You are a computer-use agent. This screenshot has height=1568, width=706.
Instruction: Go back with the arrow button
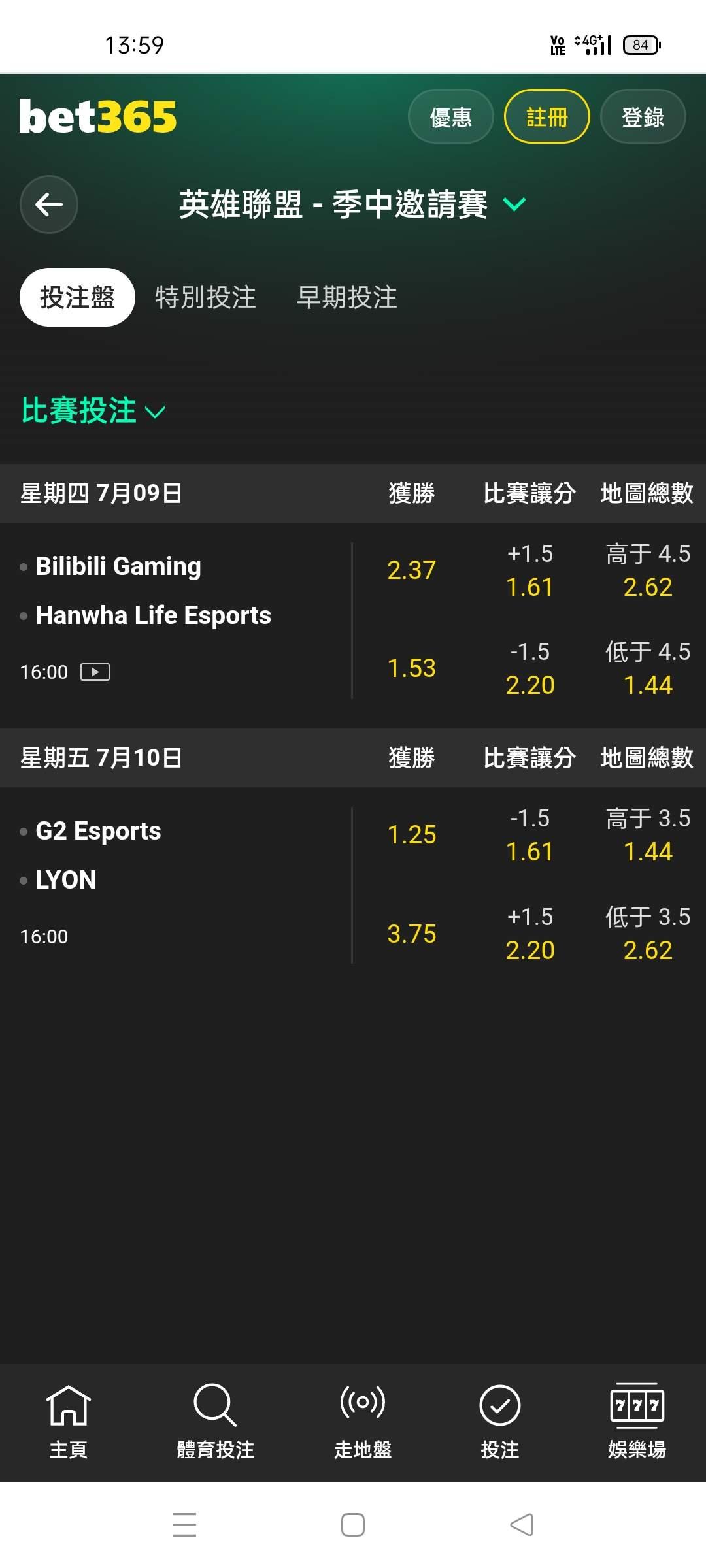(x=49, y=204)
